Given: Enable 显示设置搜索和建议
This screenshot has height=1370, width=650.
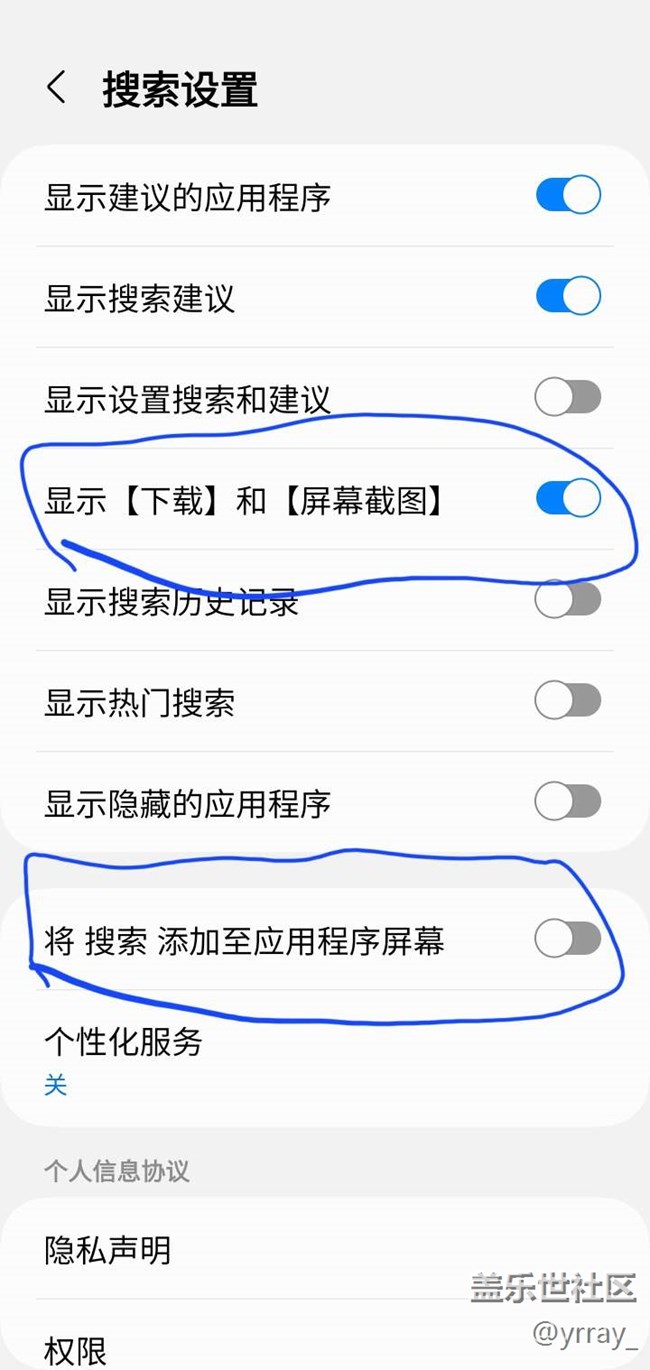Looking at the screenshot, I should tap(567, 398).
